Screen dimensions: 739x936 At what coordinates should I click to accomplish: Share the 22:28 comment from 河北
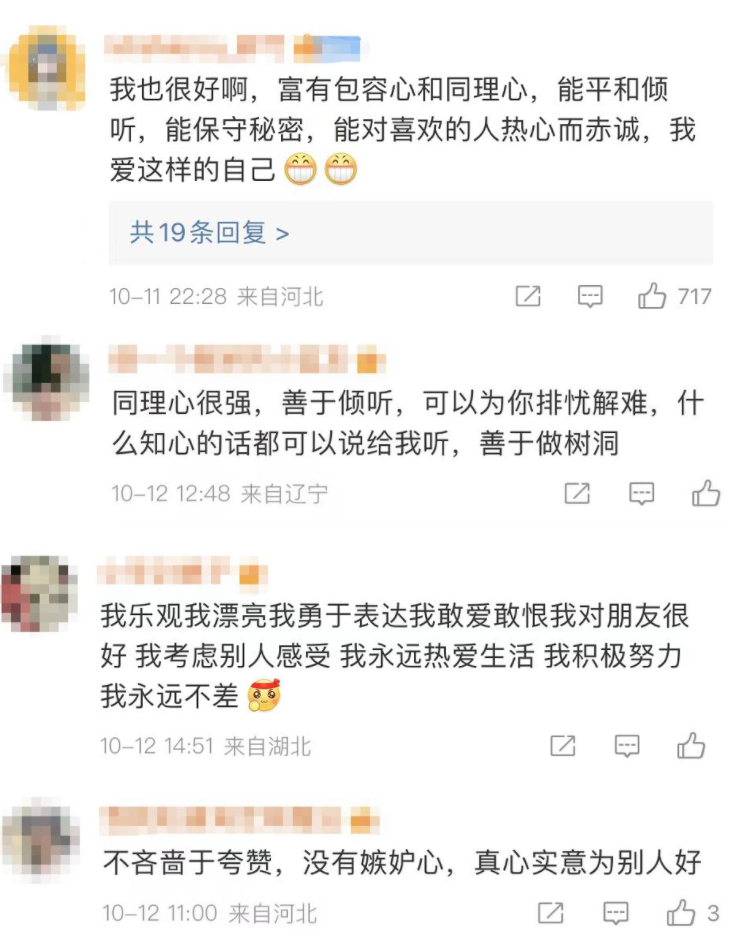(528, 296)
